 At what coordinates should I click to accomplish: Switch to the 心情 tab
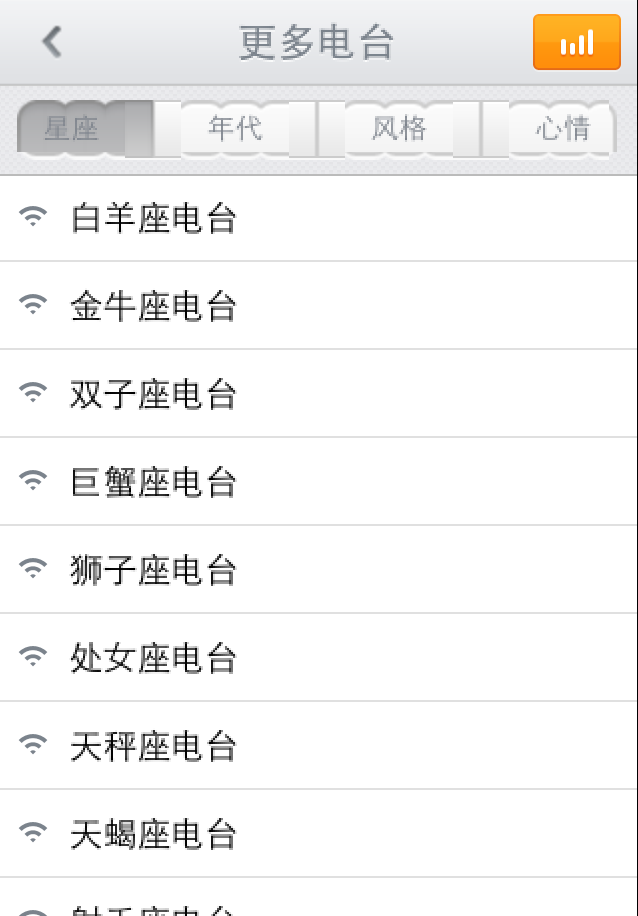562,129
